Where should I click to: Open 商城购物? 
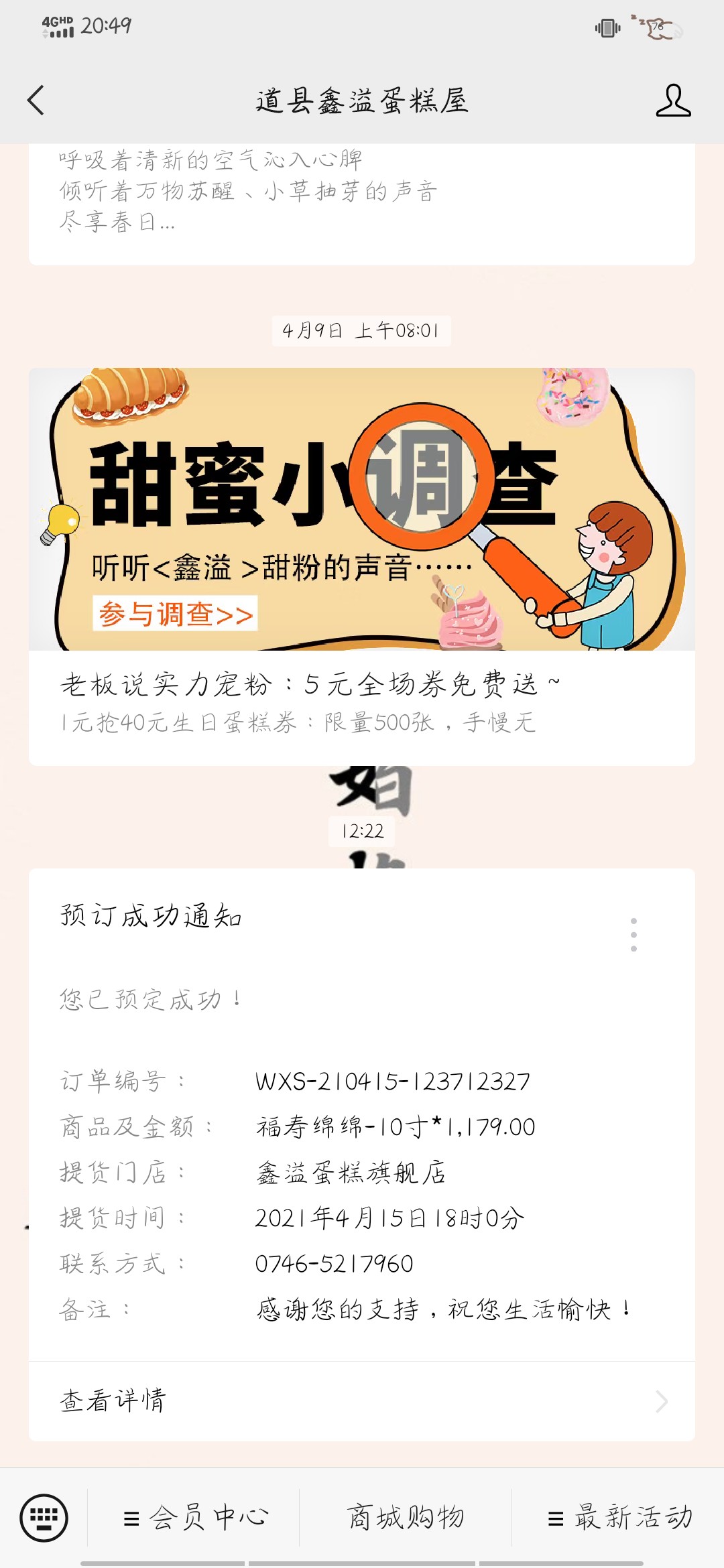coord(406,1517)
